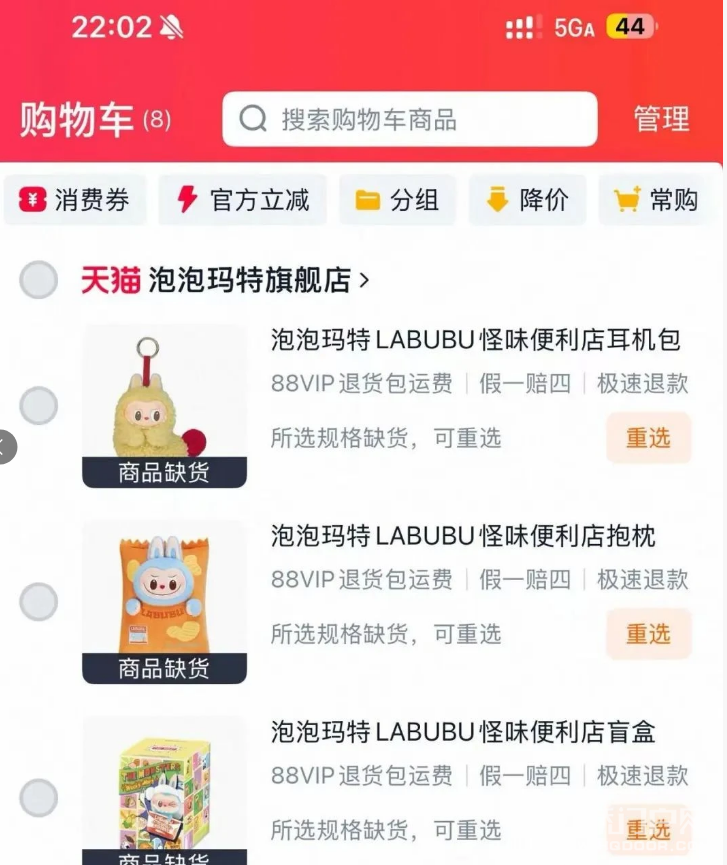727x865 pixels.
Task: Tap the 搜索购物车商品 search box
Action: tap(409, 120)
